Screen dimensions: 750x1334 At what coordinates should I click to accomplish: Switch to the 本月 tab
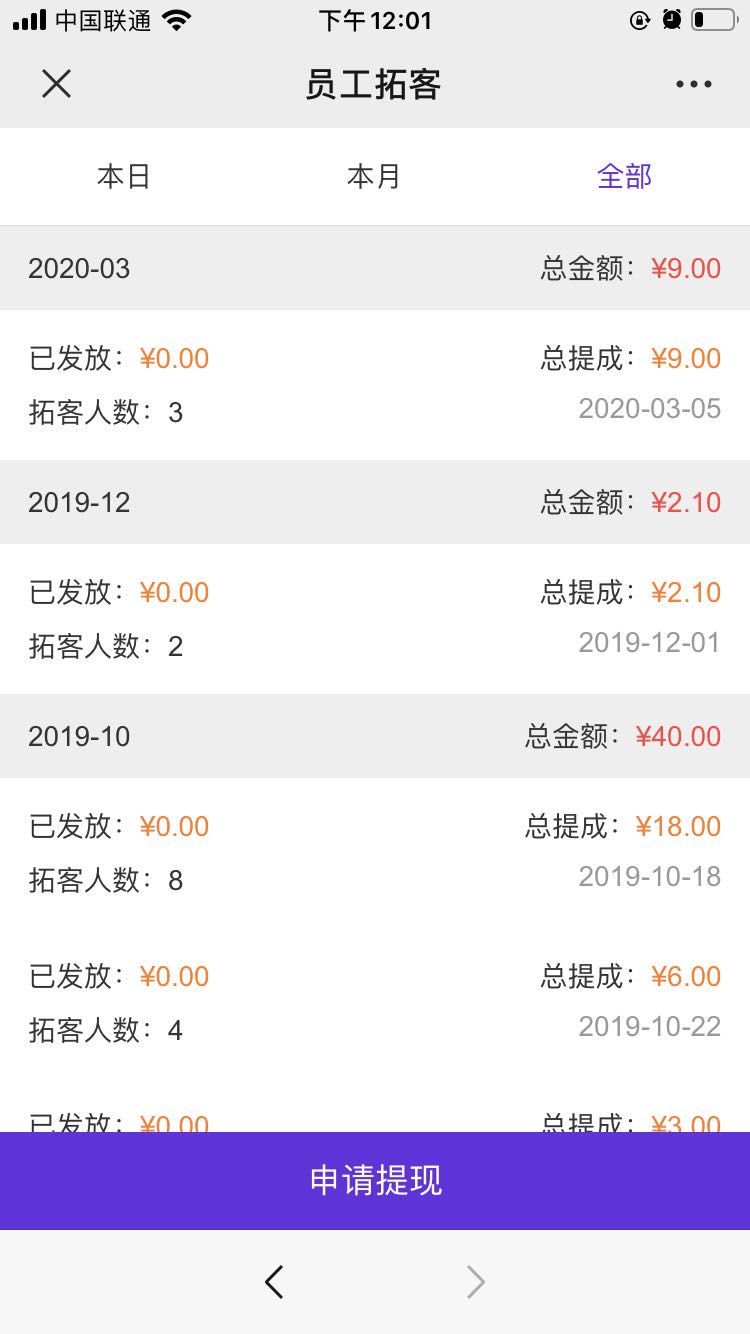coord(374,176)
